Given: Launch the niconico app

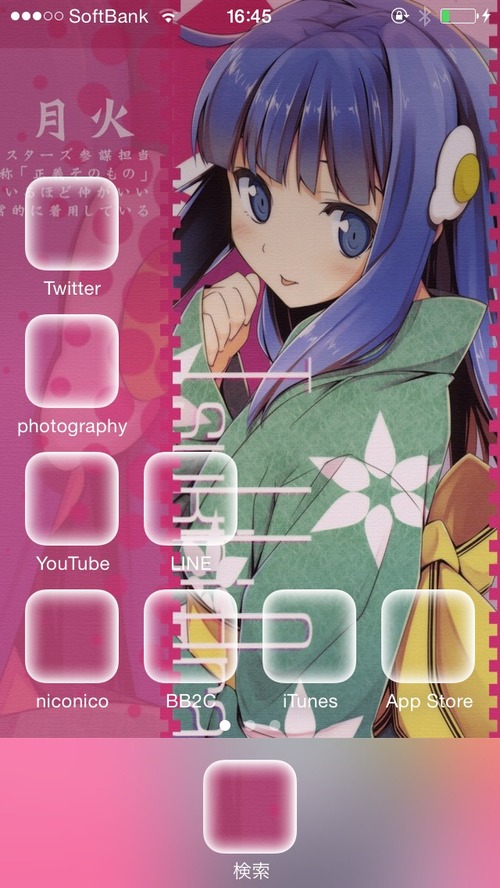Looking at the screenshot, I should click(x=72, y=636).
